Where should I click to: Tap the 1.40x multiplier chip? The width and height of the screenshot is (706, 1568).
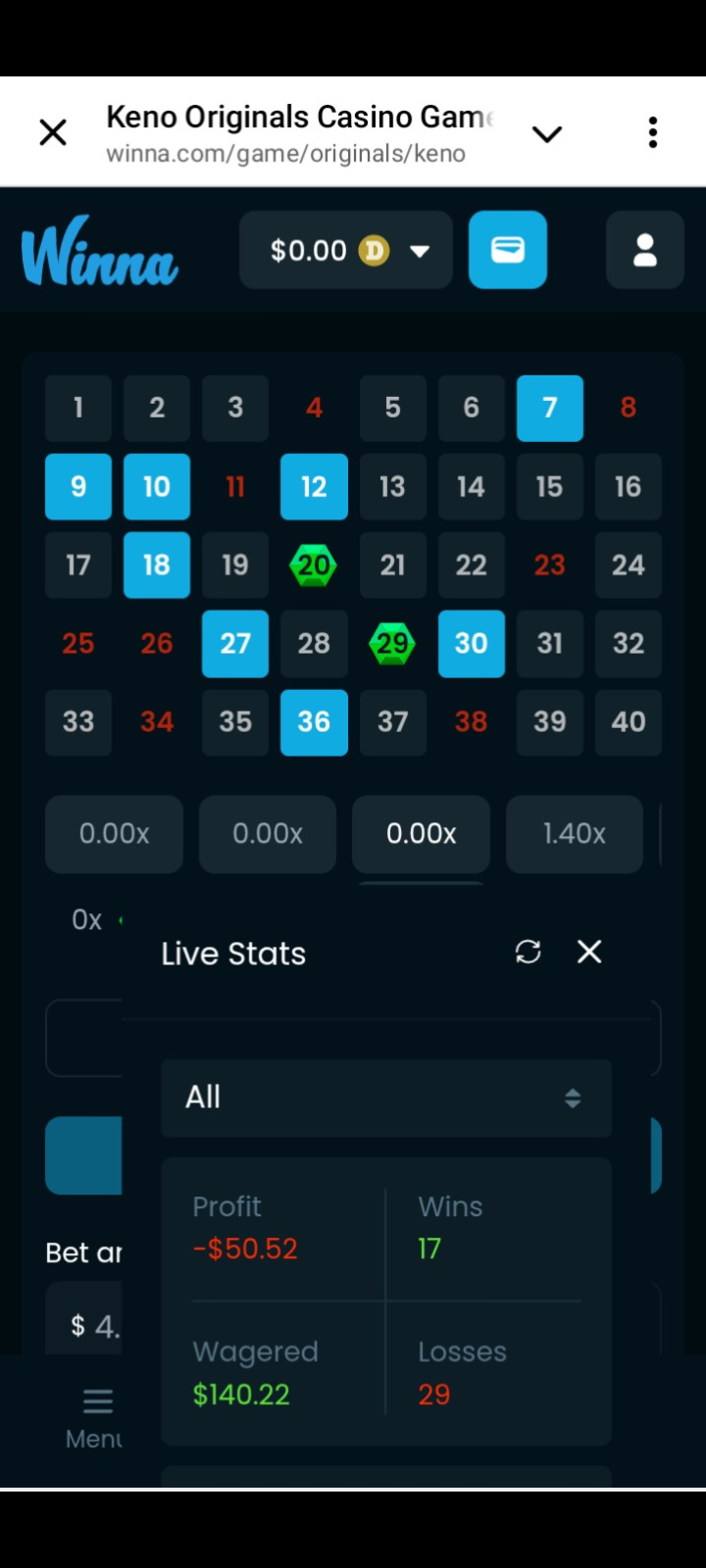coord(575,834)
